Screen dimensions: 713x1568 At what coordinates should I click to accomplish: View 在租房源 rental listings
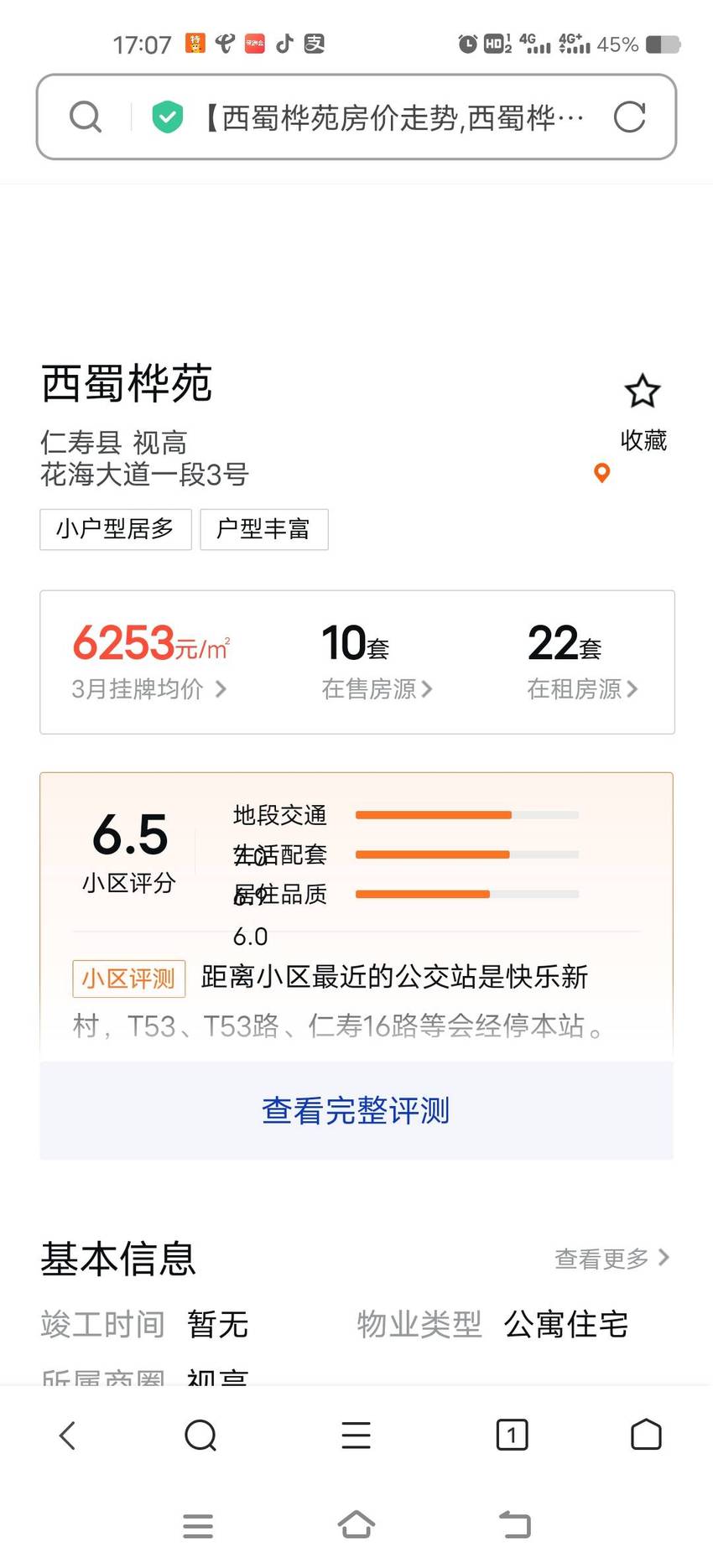(583, 661)
